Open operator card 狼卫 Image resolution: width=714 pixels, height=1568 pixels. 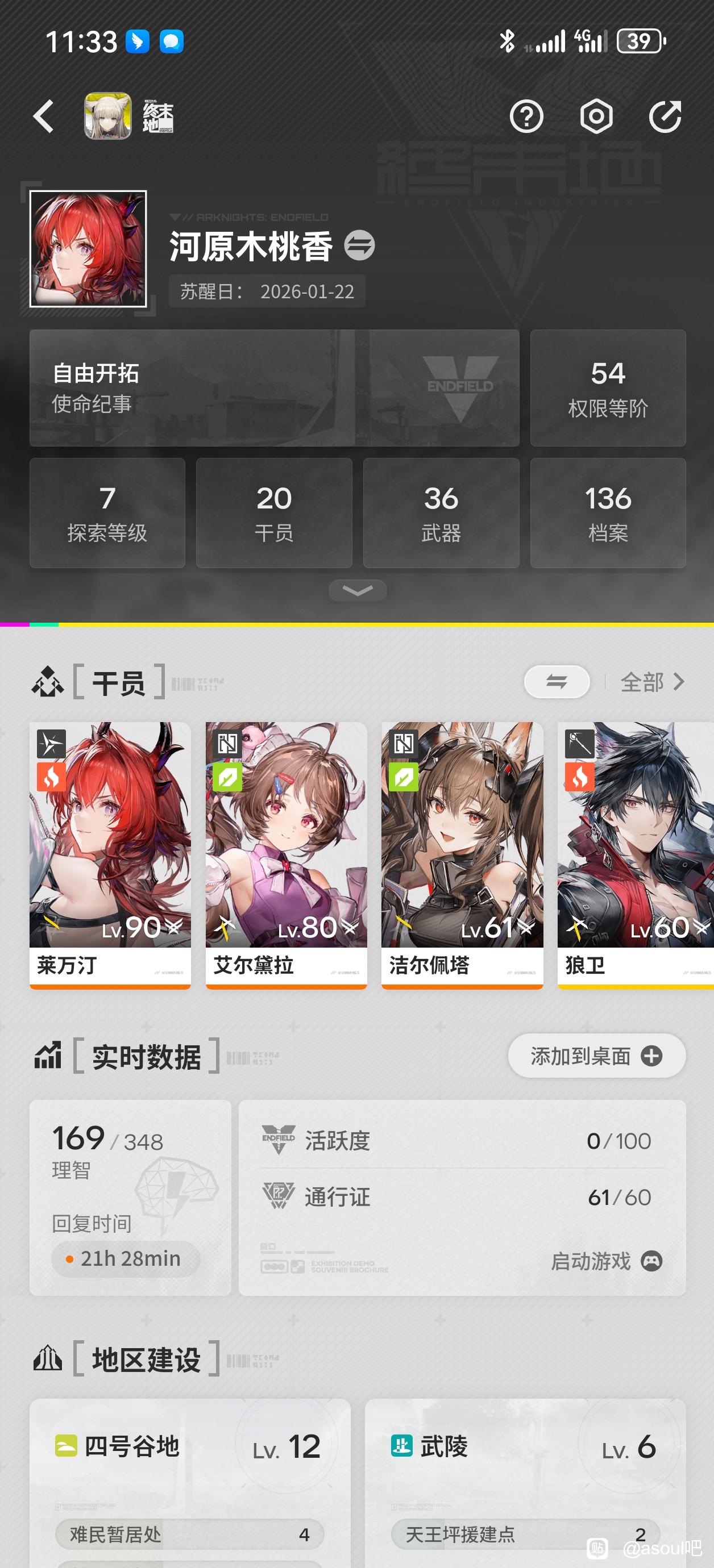point(636,854)
